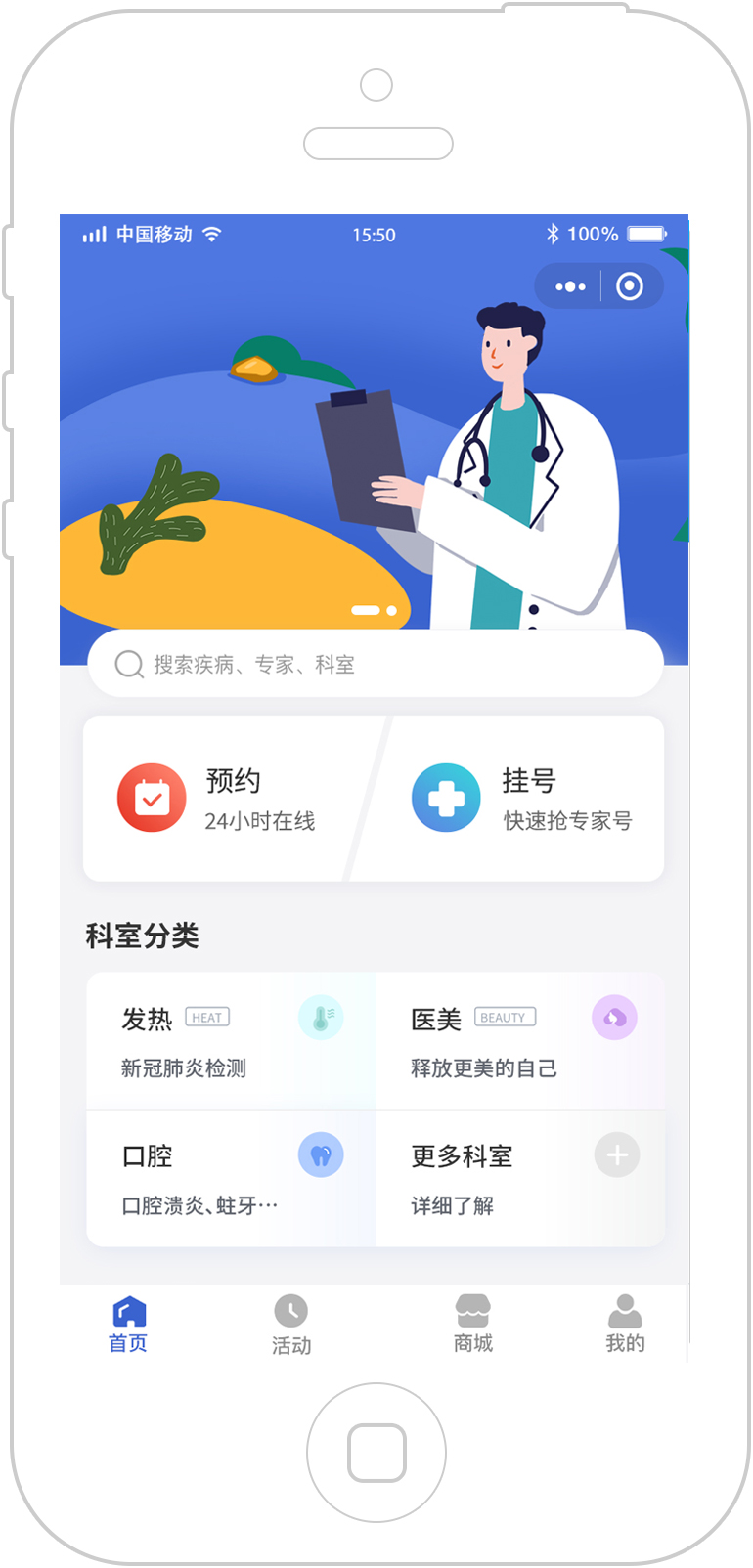Open the 我的 profile tab

click(625, 1325)
